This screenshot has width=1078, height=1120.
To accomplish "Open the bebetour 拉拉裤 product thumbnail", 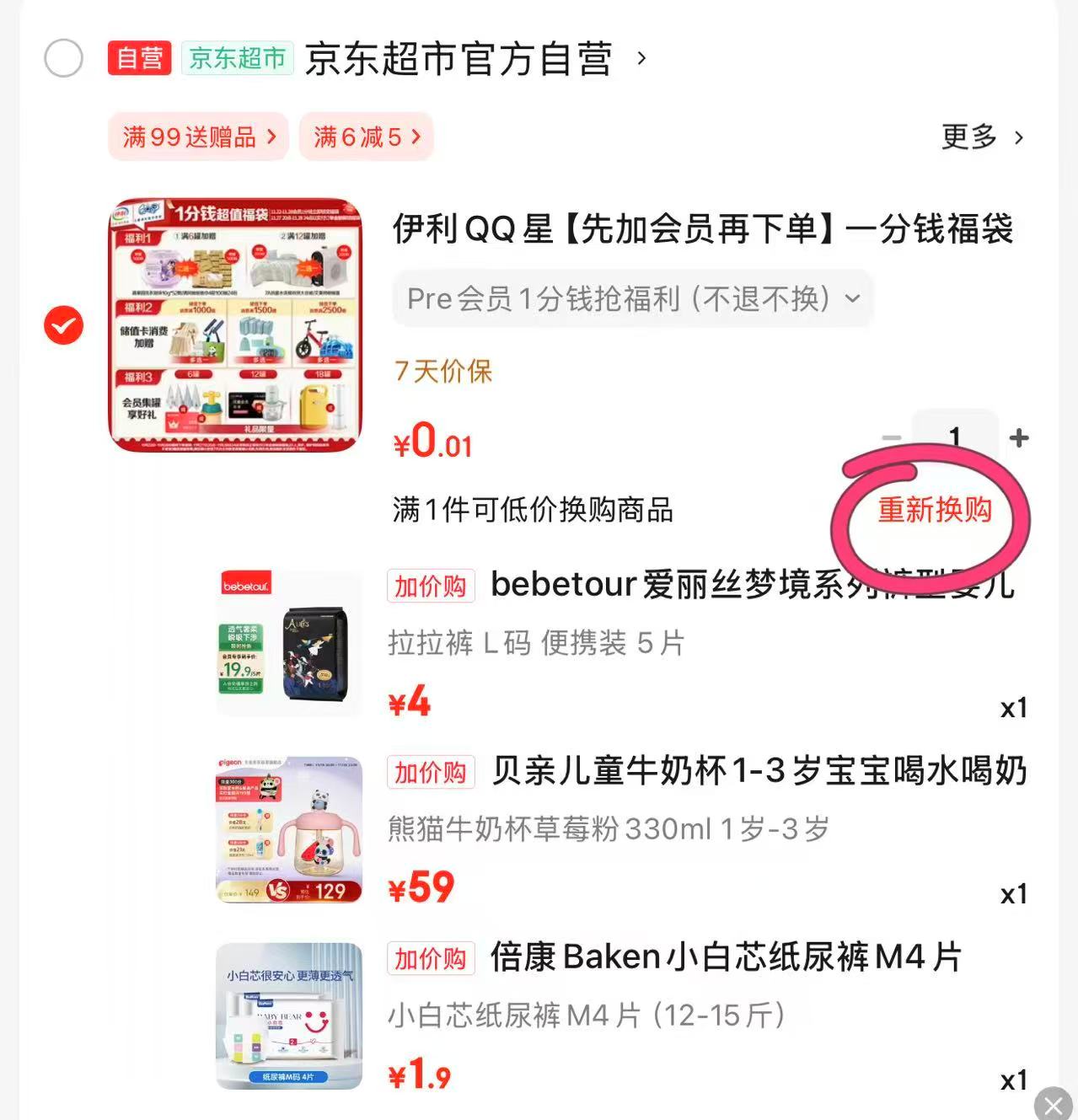I will (x=288, y=645).
